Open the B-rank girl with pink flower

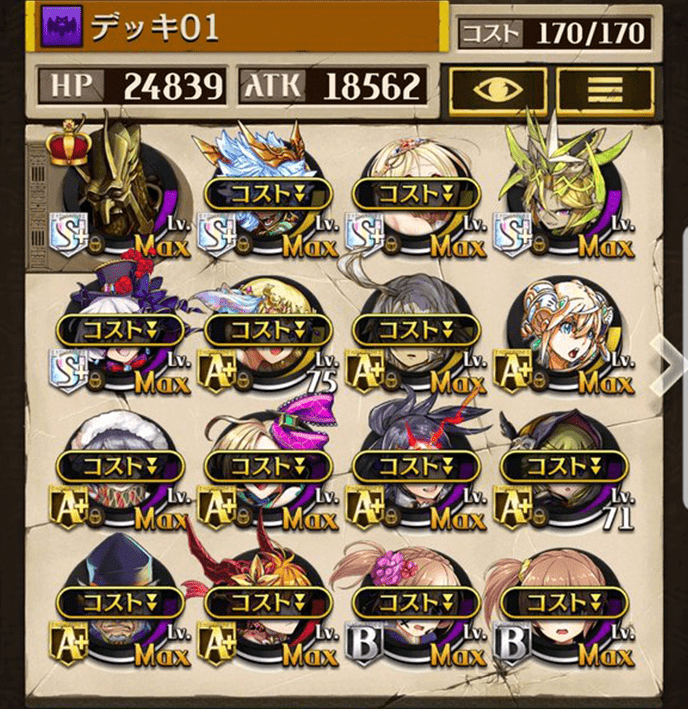click(x=414, y=608)
